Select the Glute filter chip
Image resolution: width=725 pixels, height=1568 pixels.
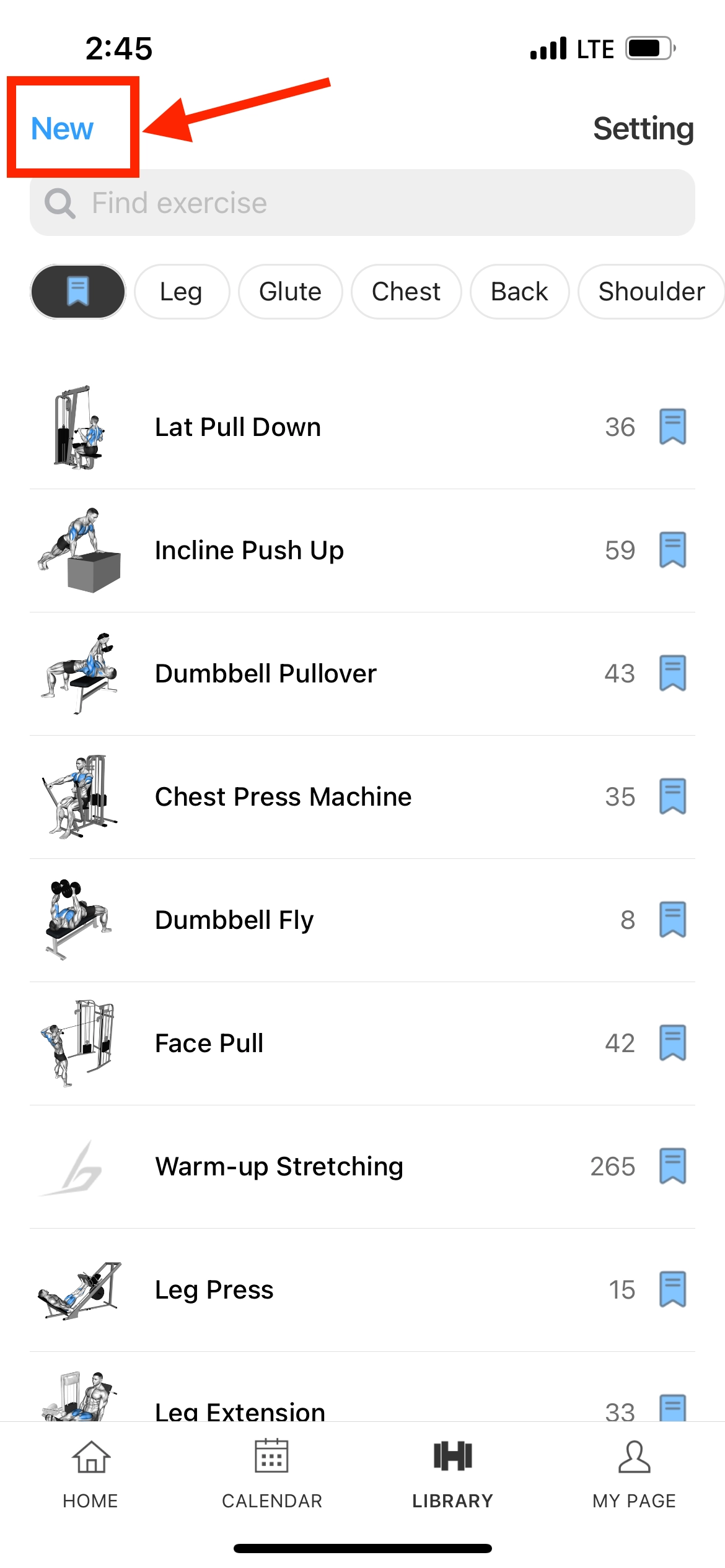click(x=290, y=292)
